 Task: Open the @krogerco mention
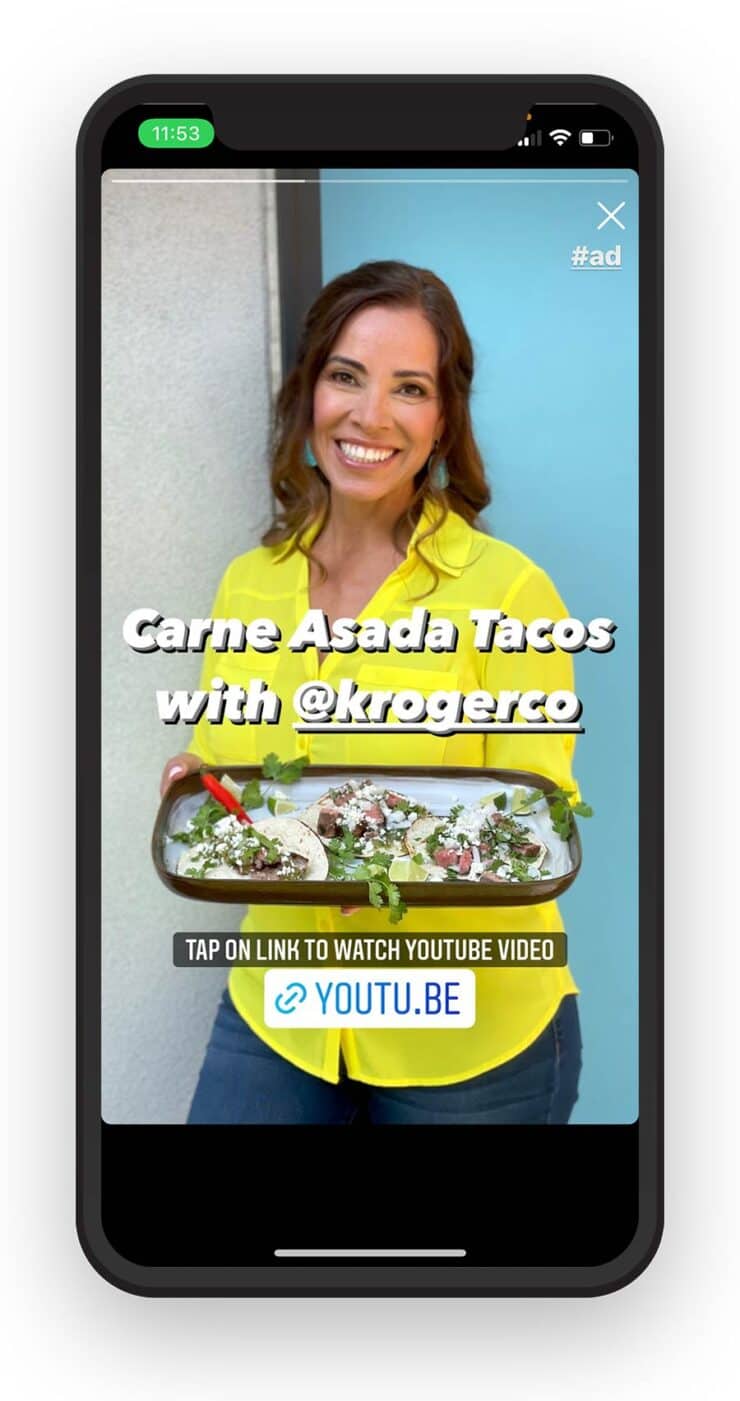438,705
